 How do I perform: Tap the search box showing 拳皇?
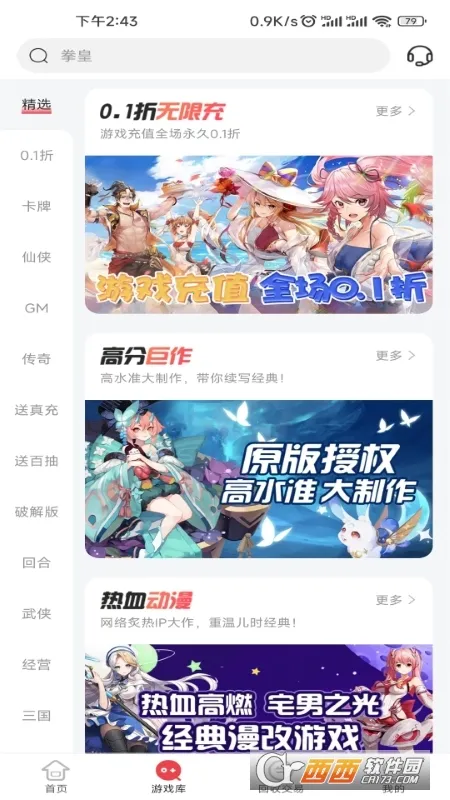coord(203,56)
